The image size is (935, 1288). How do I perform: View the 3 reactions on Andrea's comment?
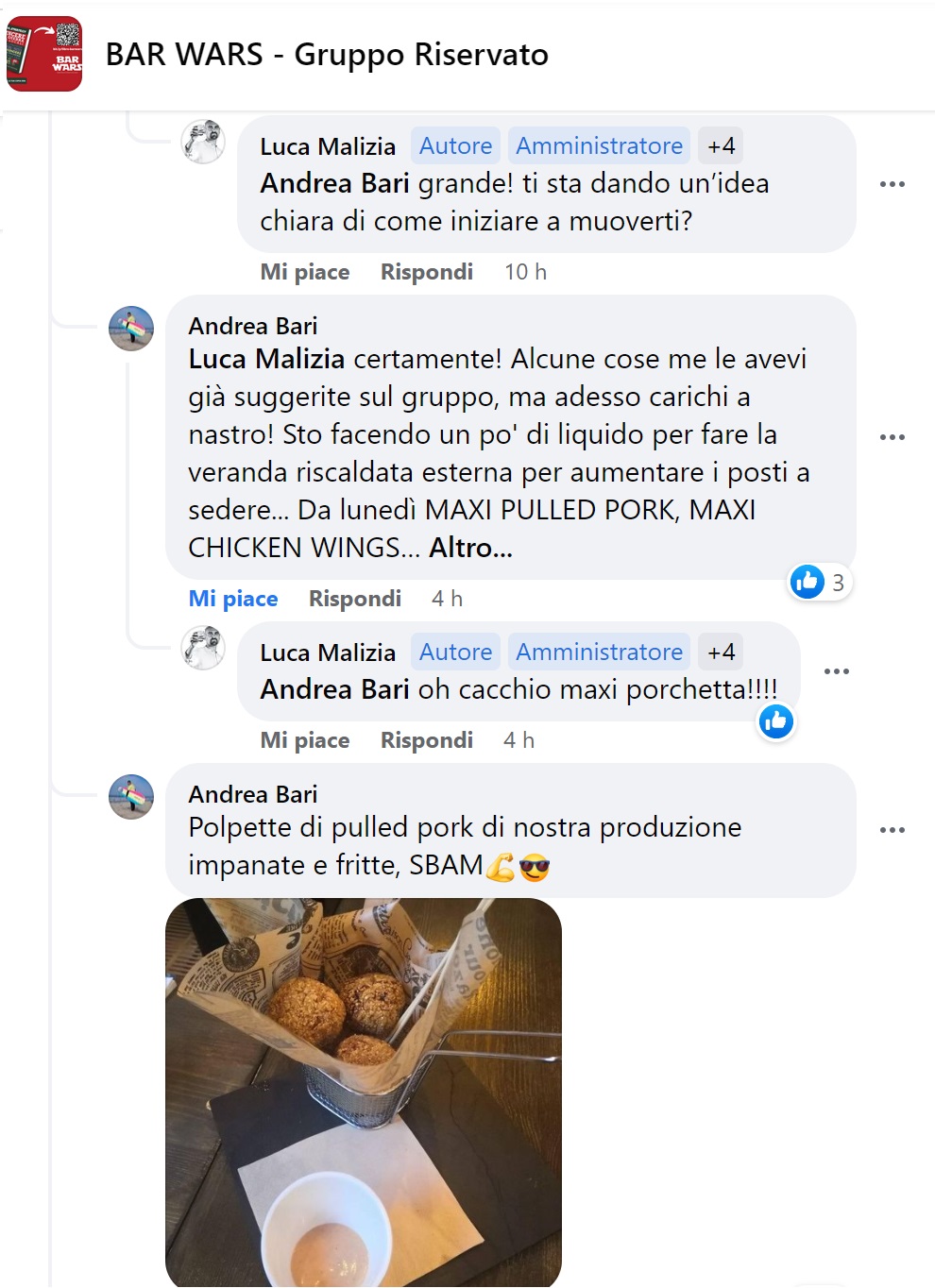[820, 582]
